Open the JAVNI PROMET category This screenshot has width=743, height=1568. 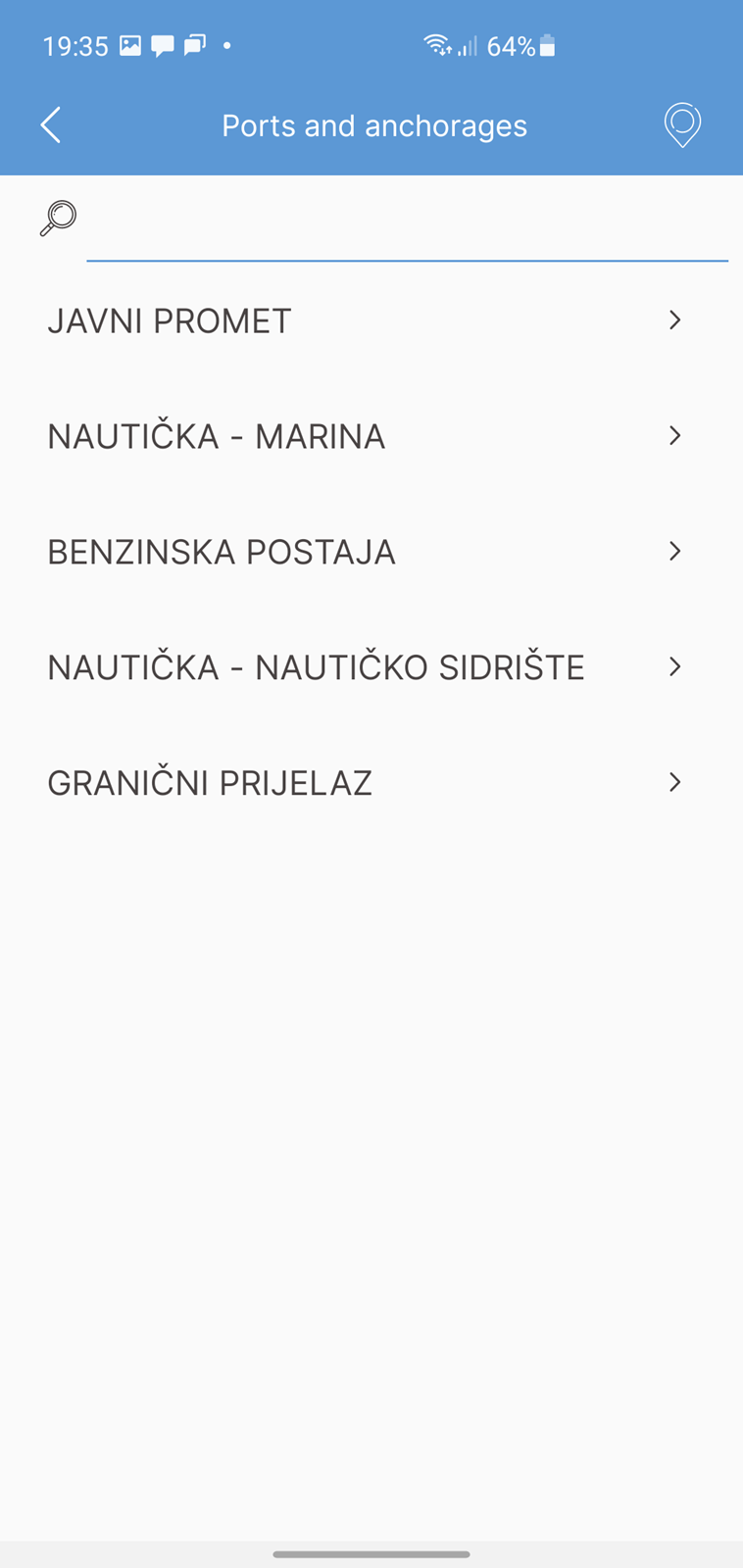tap(371, 320)
